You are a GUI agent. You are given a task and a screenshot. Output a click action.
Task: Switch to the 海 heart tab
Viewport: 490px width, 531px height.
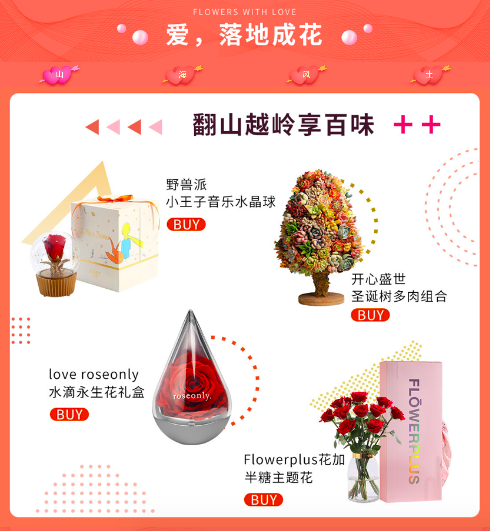click(x=182, y=75)
